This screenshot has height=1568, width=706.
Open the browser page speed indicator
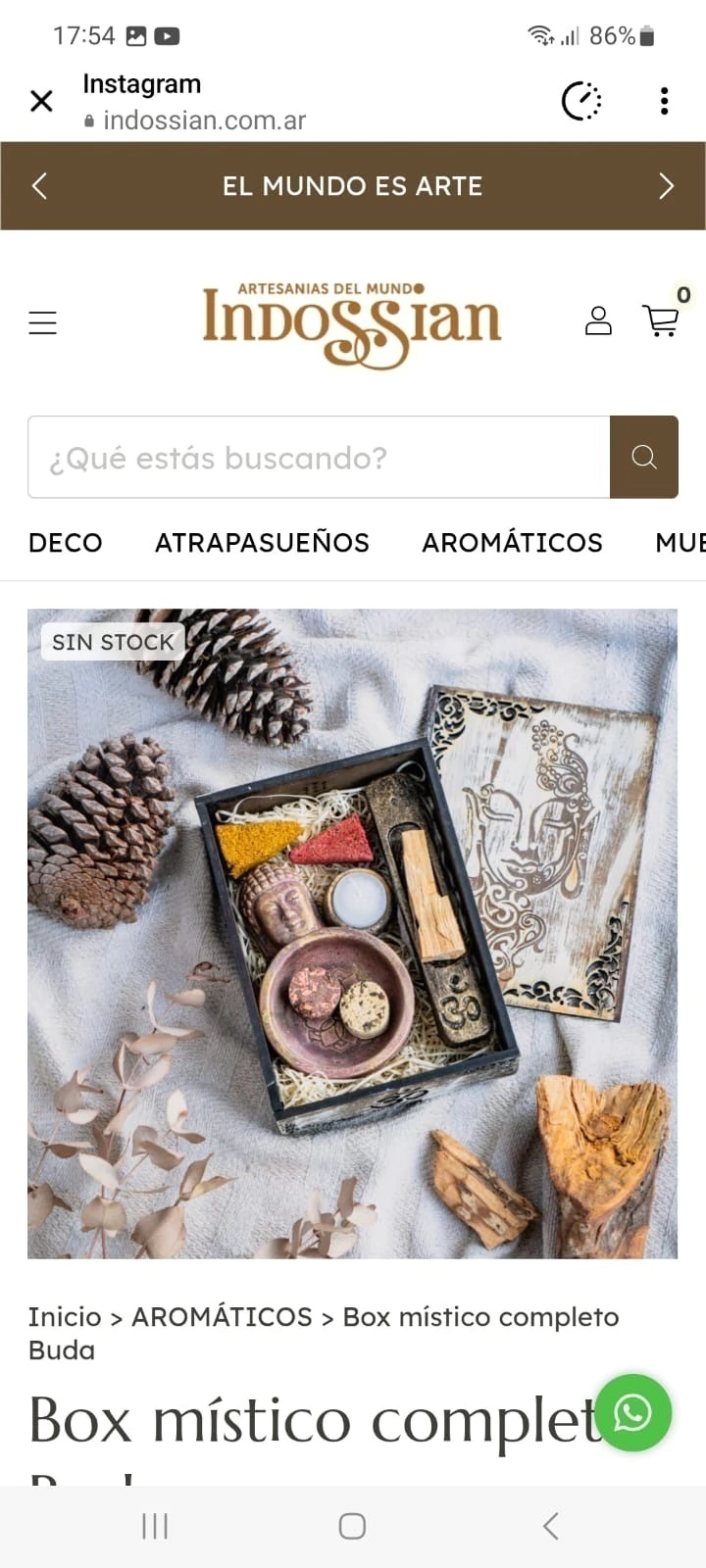[x=581, y=101]
